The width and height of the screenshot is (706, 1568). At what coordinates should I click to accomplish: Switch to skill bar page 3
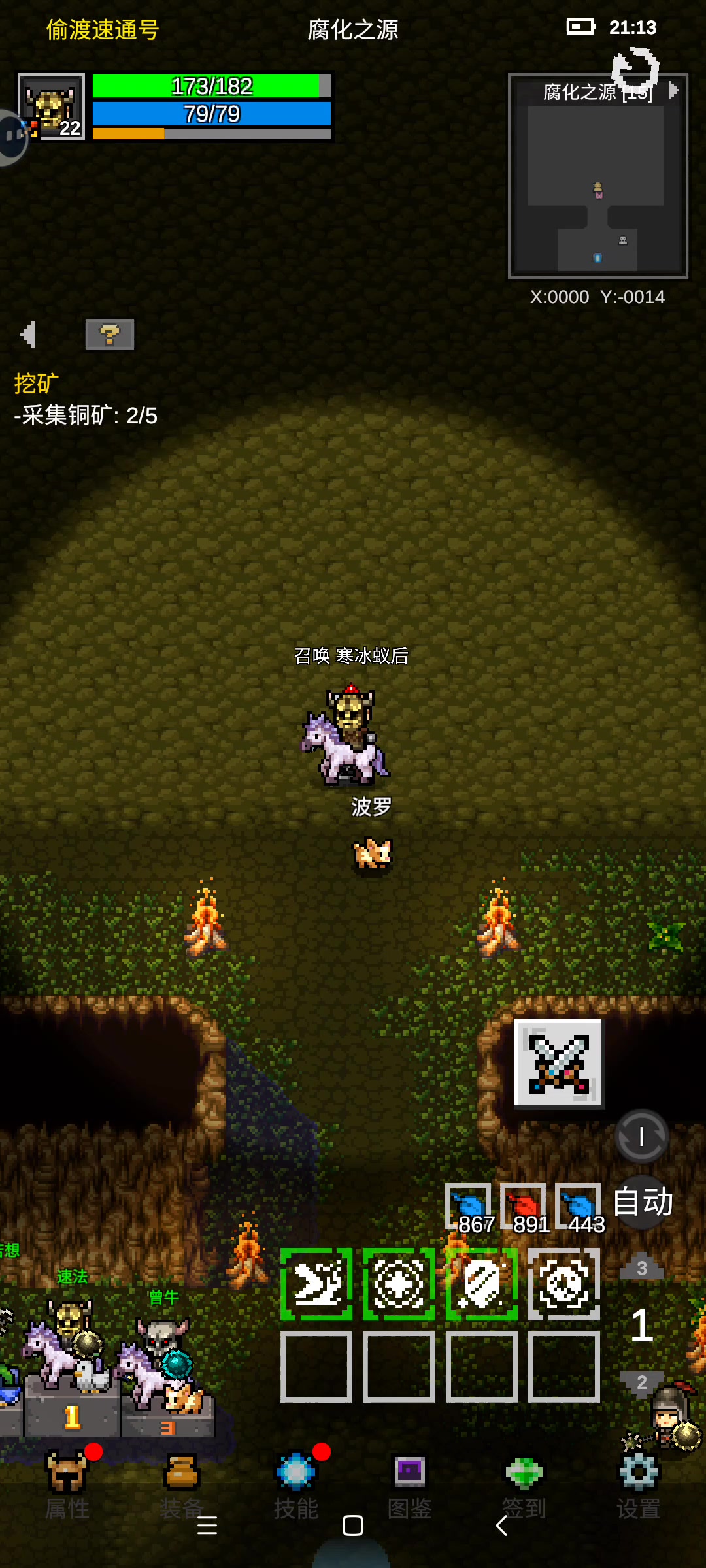point(642,1268)
